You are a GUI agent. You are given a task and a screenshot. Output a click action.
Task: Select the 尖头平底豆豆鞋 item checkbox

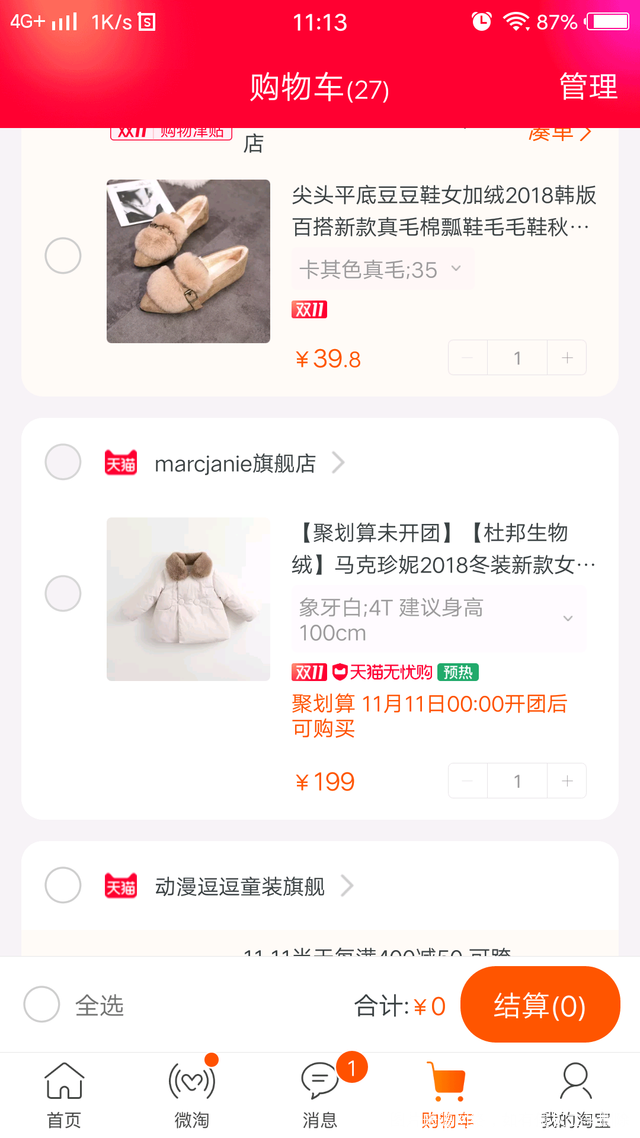click(63, 256)
